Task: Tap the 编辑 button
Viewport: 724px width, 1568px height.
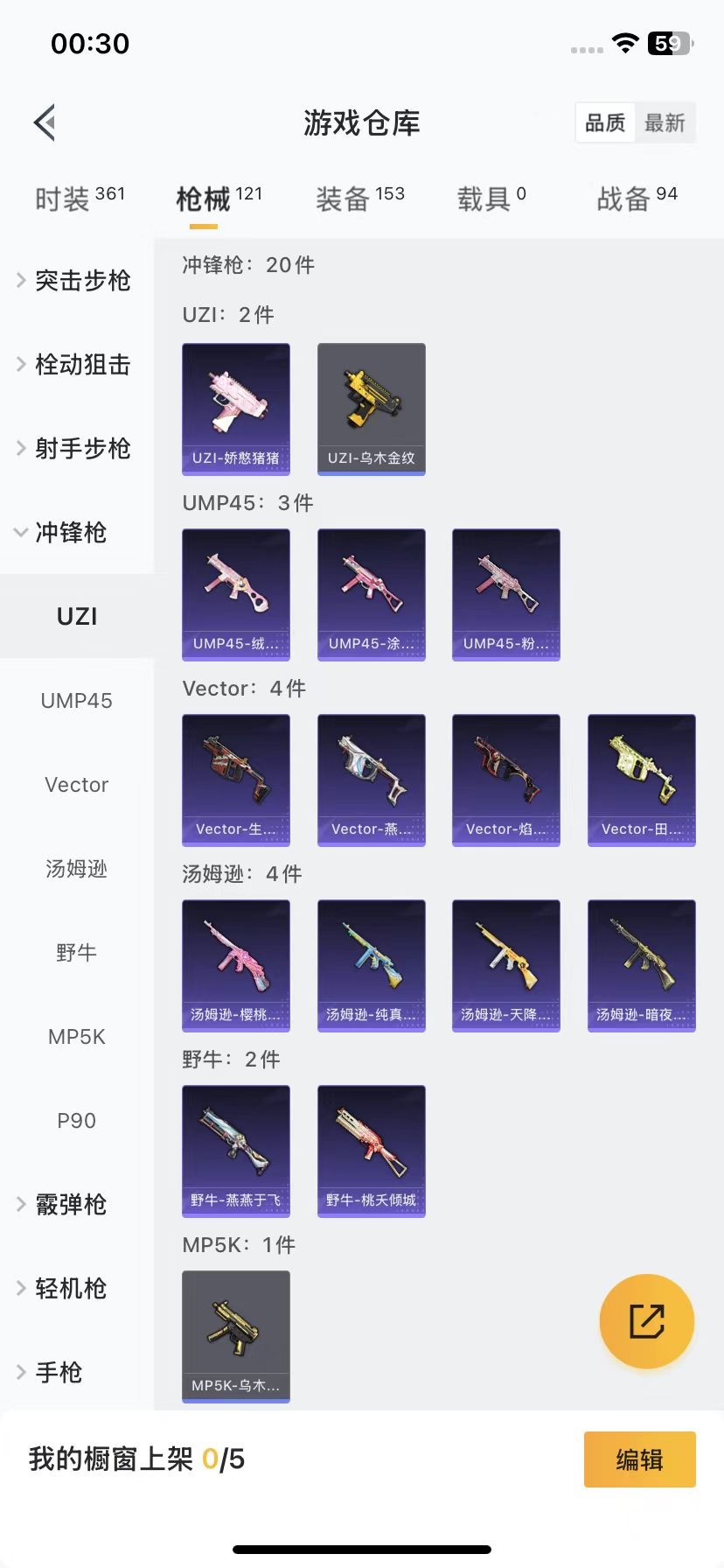Action: coord(639,1459)
